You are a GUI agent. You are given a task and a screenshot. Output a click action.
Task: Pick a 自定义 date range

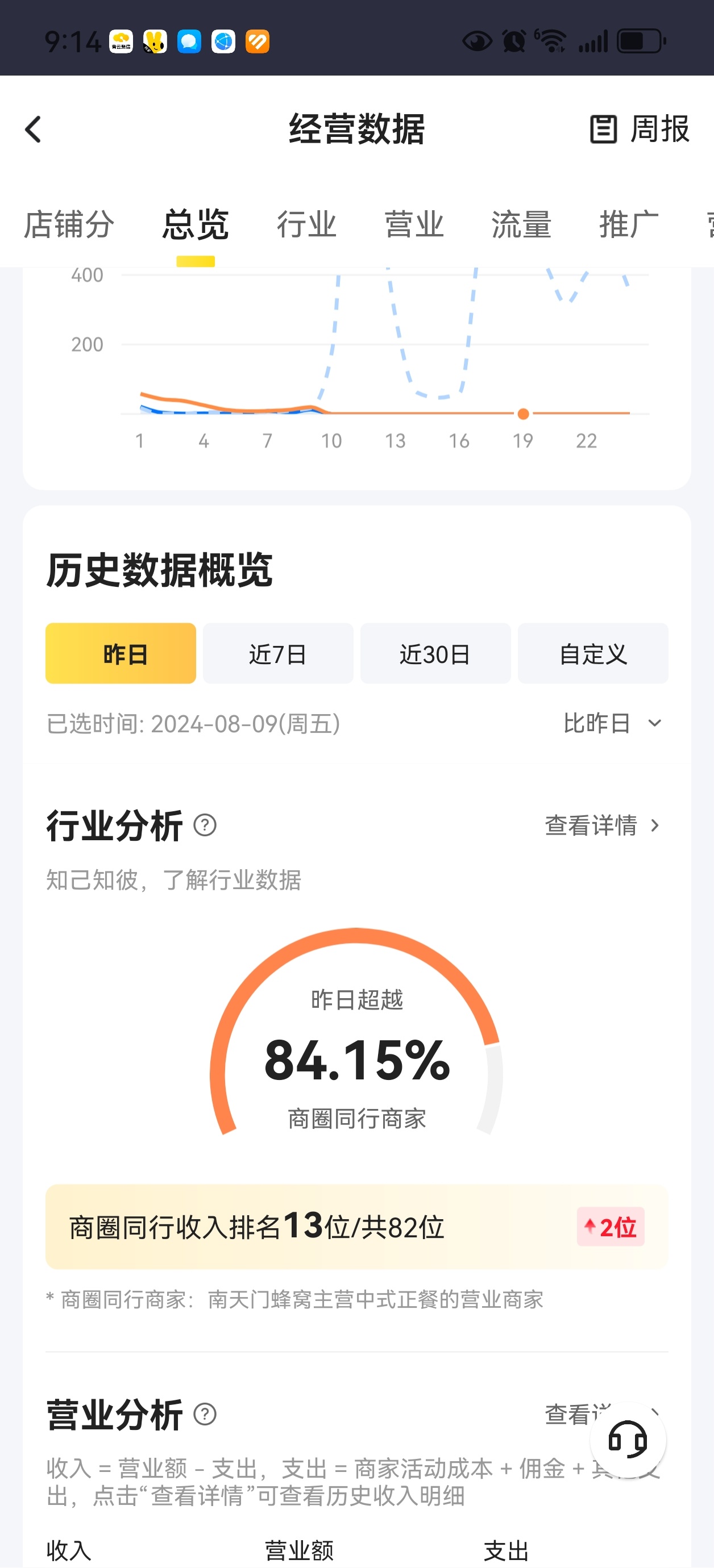click(593, 654)
